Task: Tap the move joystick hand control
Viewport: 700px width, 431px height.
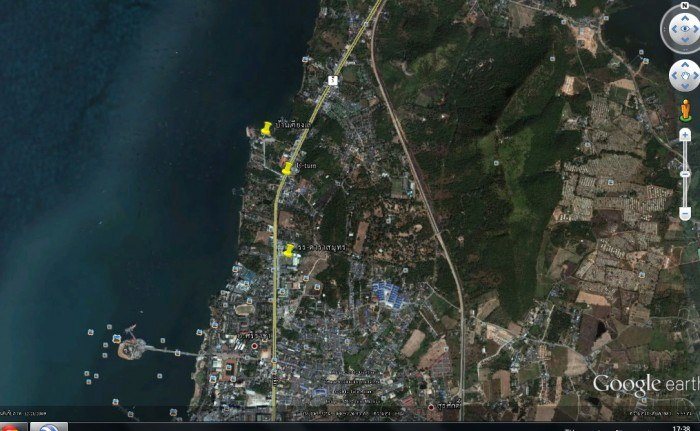Action: 684,75
